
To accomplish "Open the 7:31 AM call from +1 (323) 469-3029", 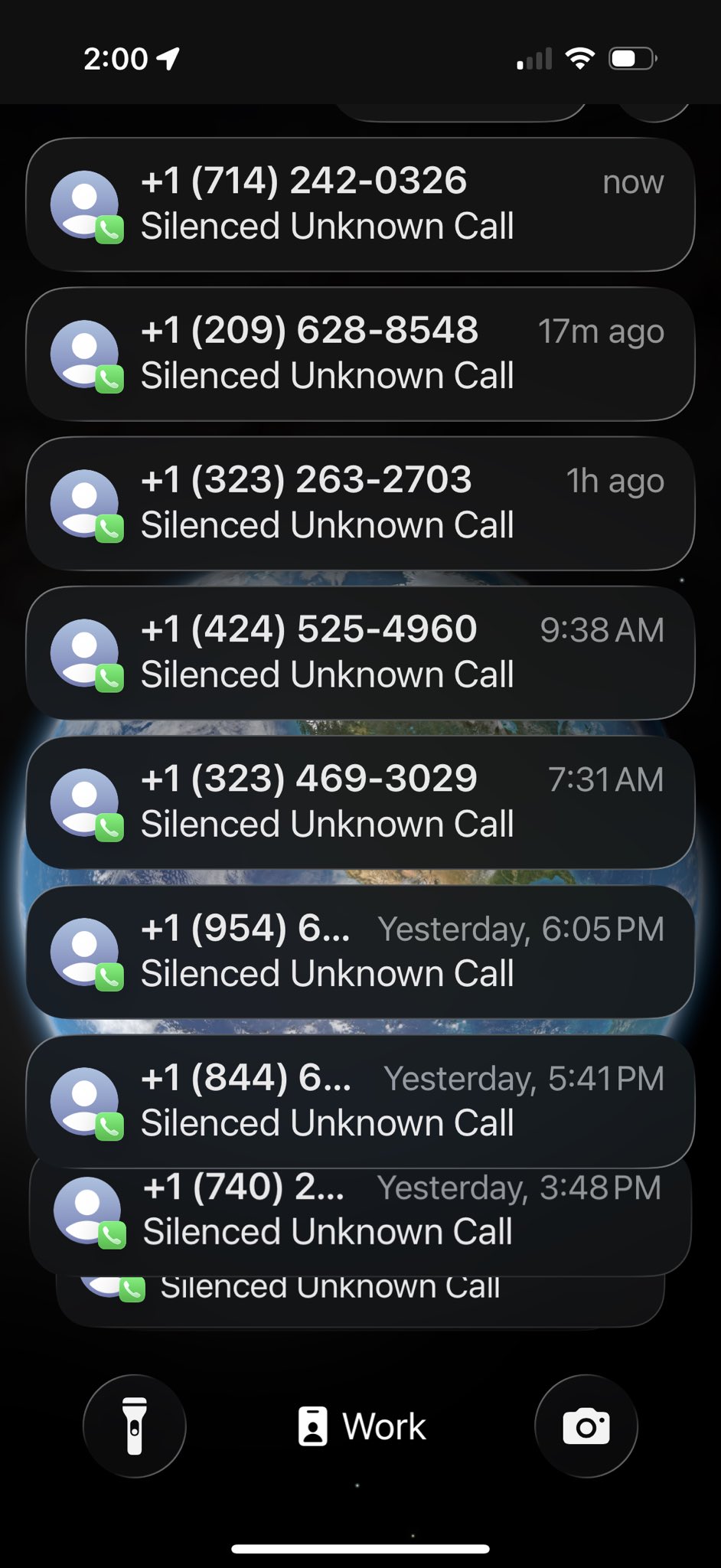I will (360, 802).
